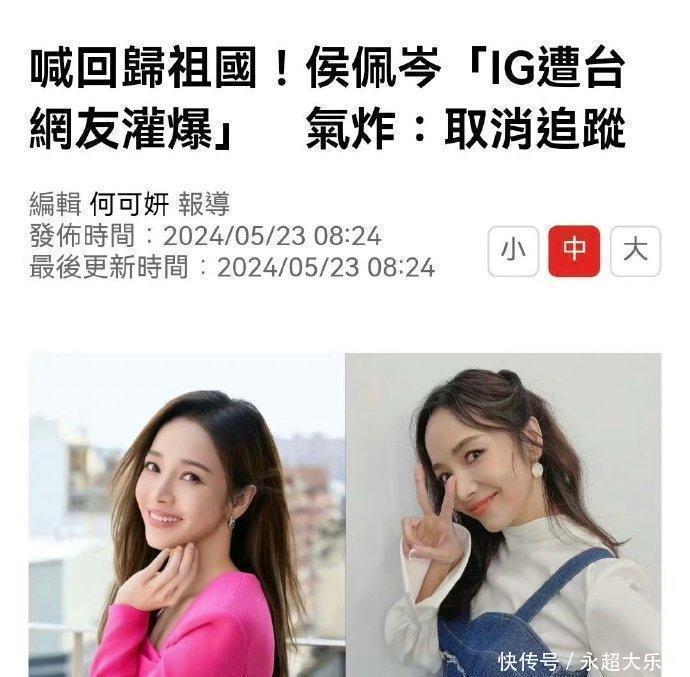This screenshot has height=677, width=690.
Task: Select the 中 font size option
Action: pyautogui.click(x=574, y=251)
